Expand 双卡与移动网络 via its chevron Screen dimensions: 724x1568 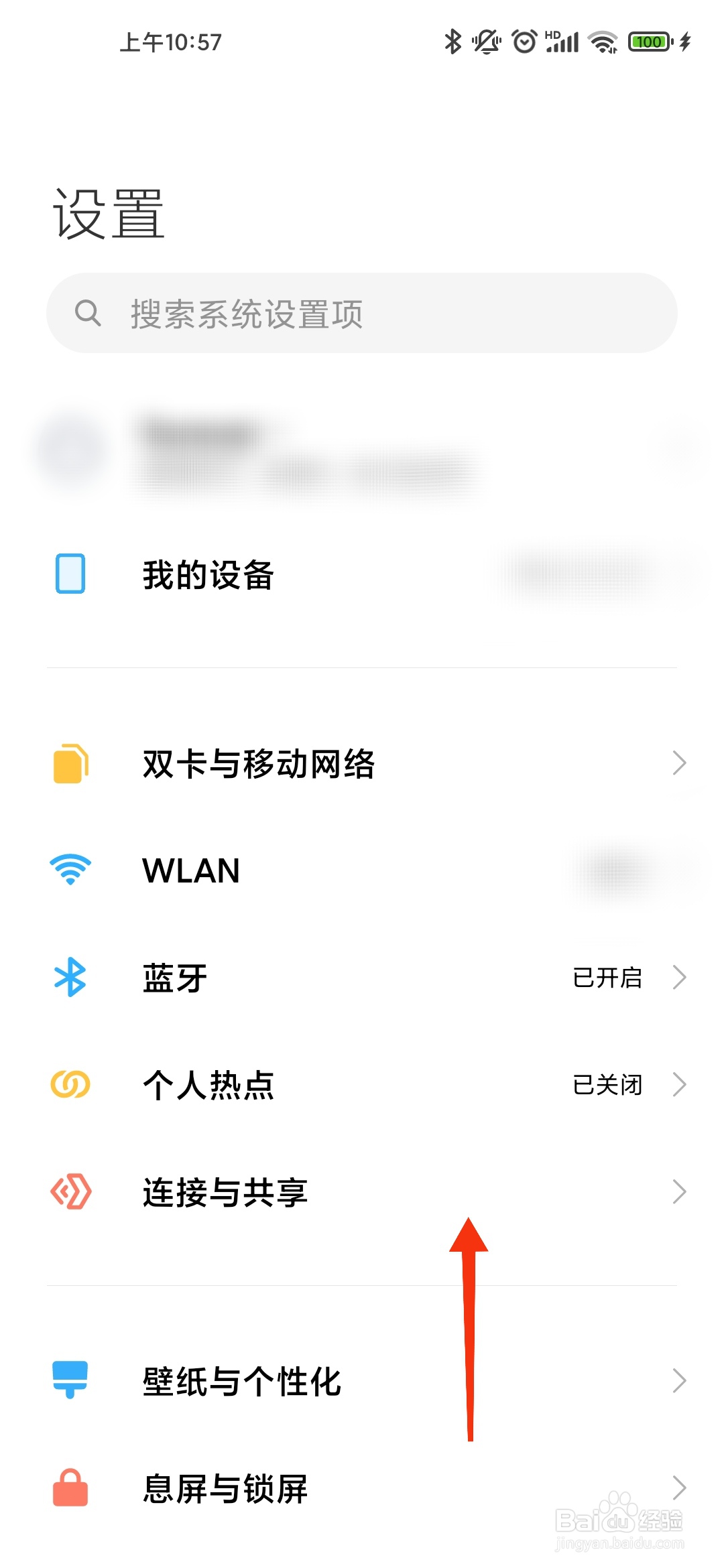tap(680, 763)
